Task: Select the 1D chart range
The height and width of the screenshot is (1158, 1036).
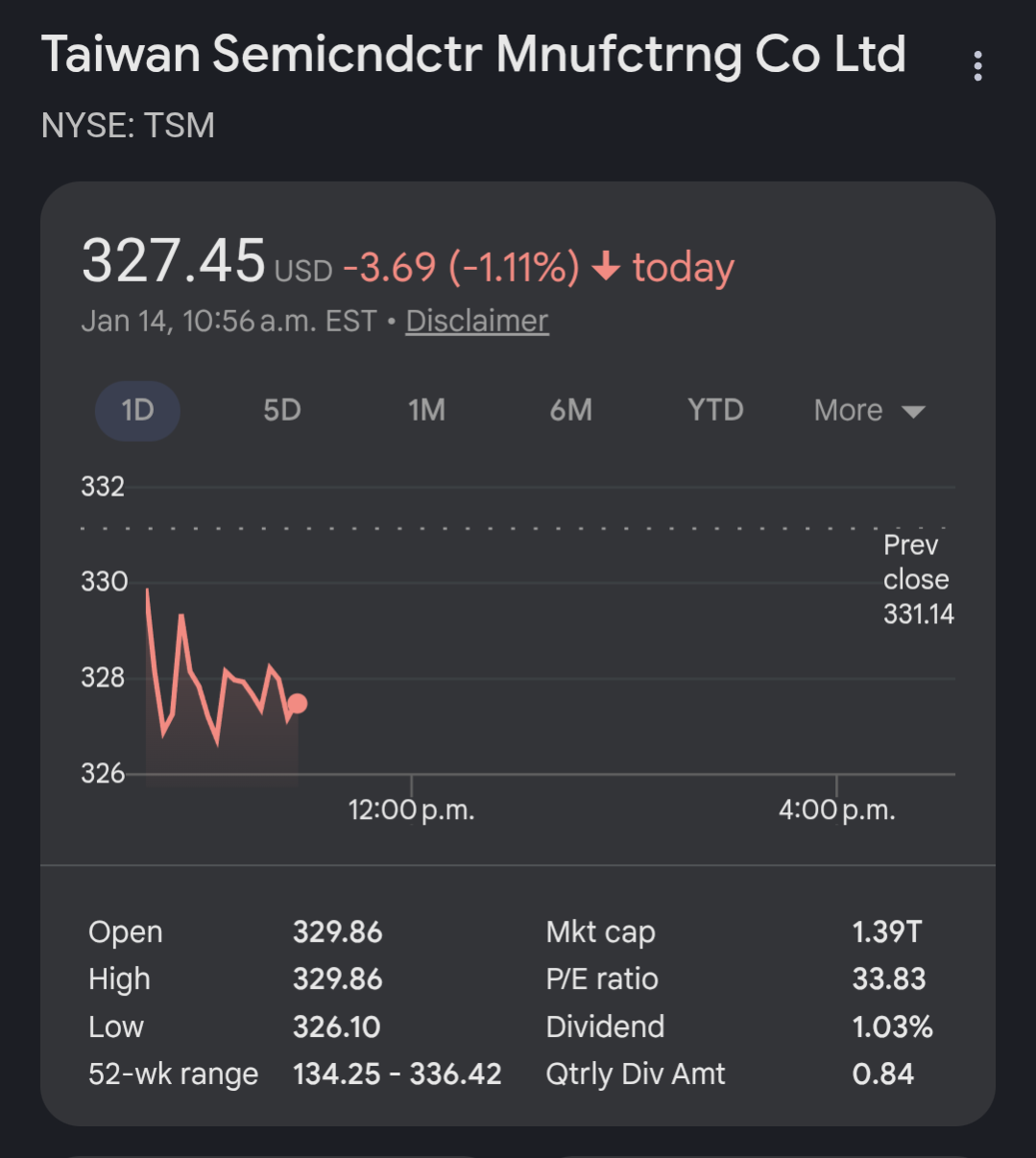Action: [x=138, y=411]
